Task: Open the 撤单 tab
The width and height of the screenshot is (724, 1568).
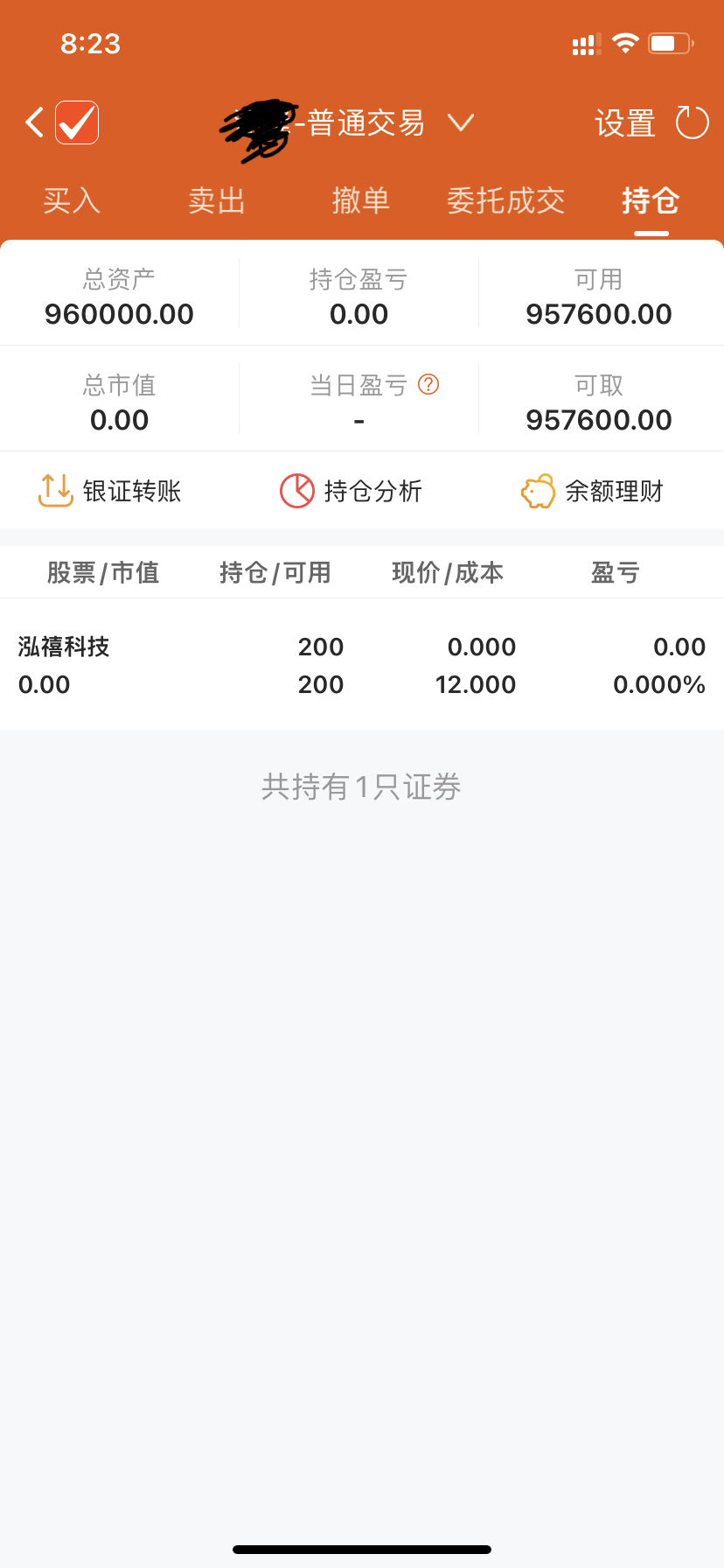Action: click(x=360, y=201)
